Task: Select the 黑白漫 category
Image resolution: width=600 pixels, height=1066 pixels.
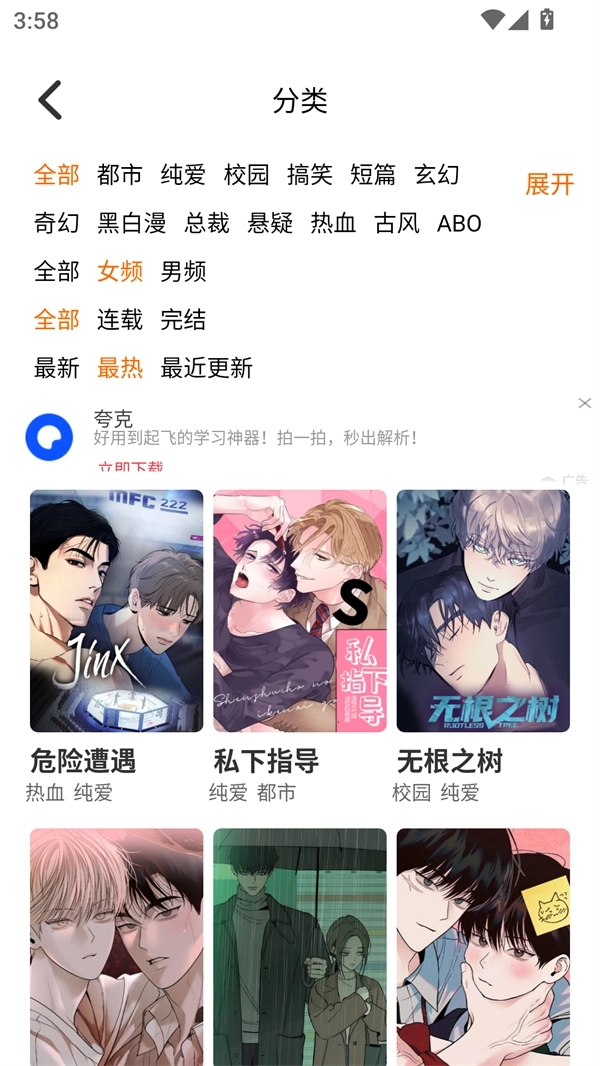Action: point(131,223)
